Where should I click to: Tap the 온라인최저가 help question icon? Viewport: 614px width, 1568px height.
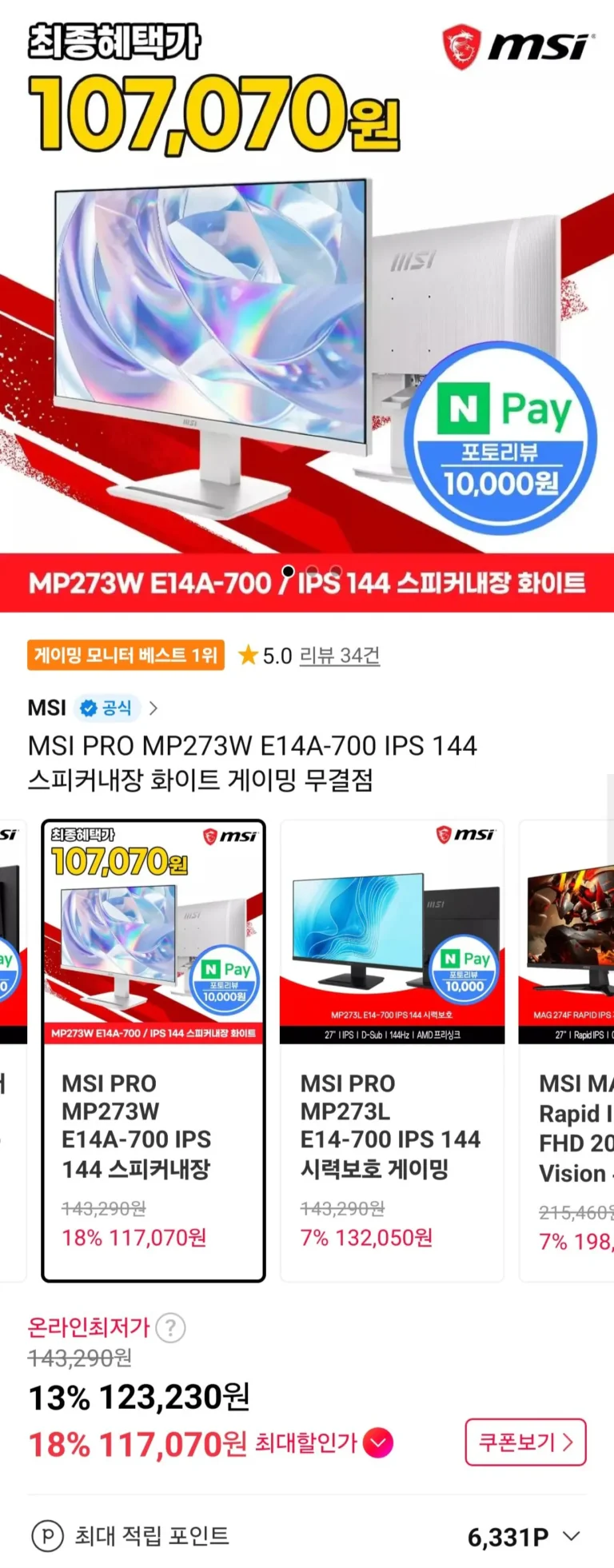tap(170, 1328)
